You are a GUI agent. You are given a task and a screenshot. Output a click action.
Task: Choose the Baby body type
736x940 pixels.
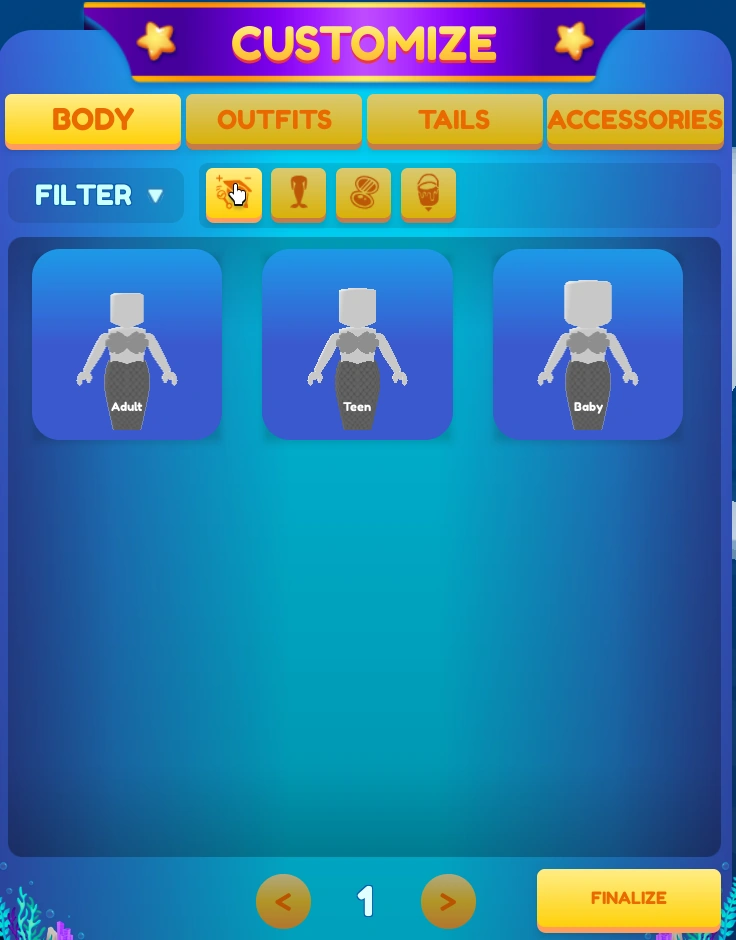(588, 344)
